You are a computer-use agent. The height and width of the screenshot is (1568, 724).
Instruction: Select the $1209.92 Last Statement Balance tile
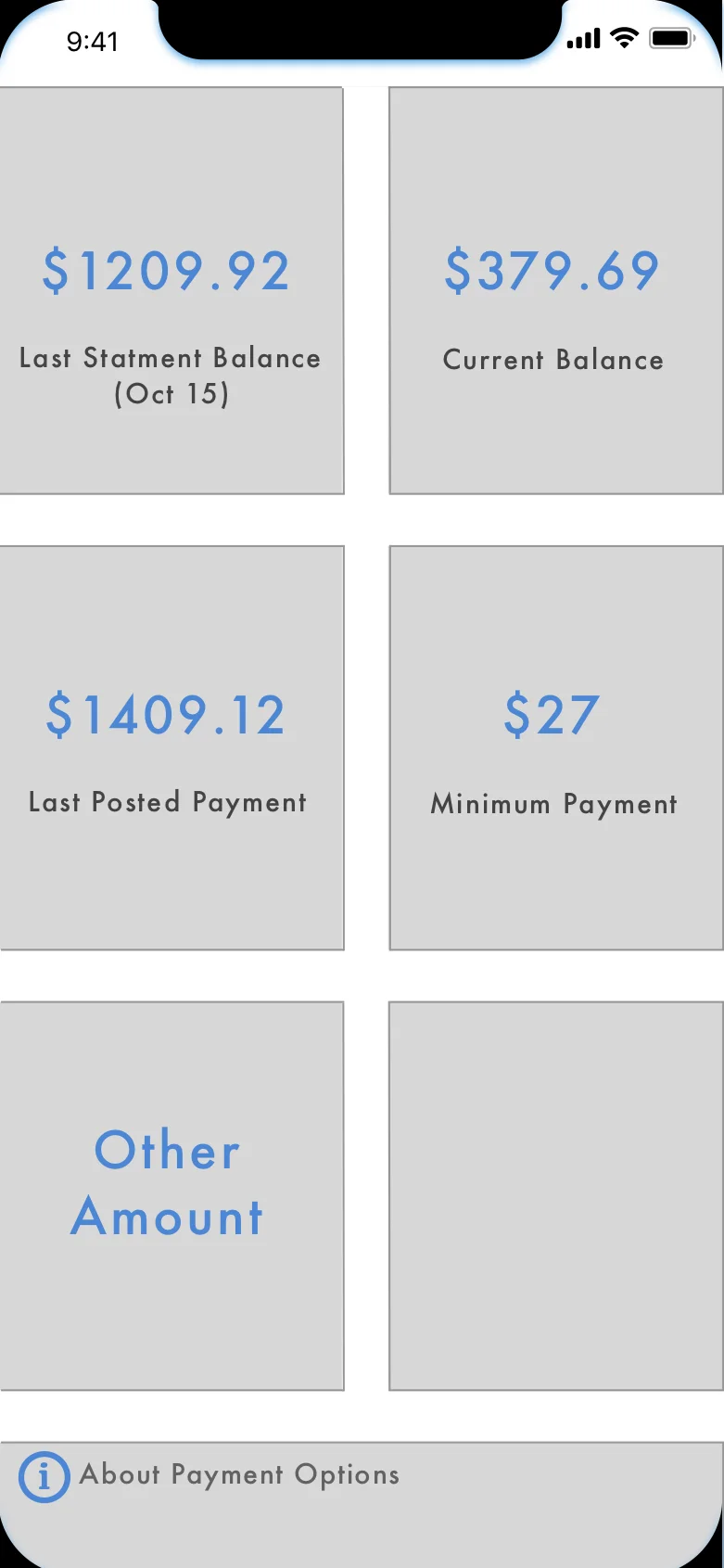pos(171,291)
